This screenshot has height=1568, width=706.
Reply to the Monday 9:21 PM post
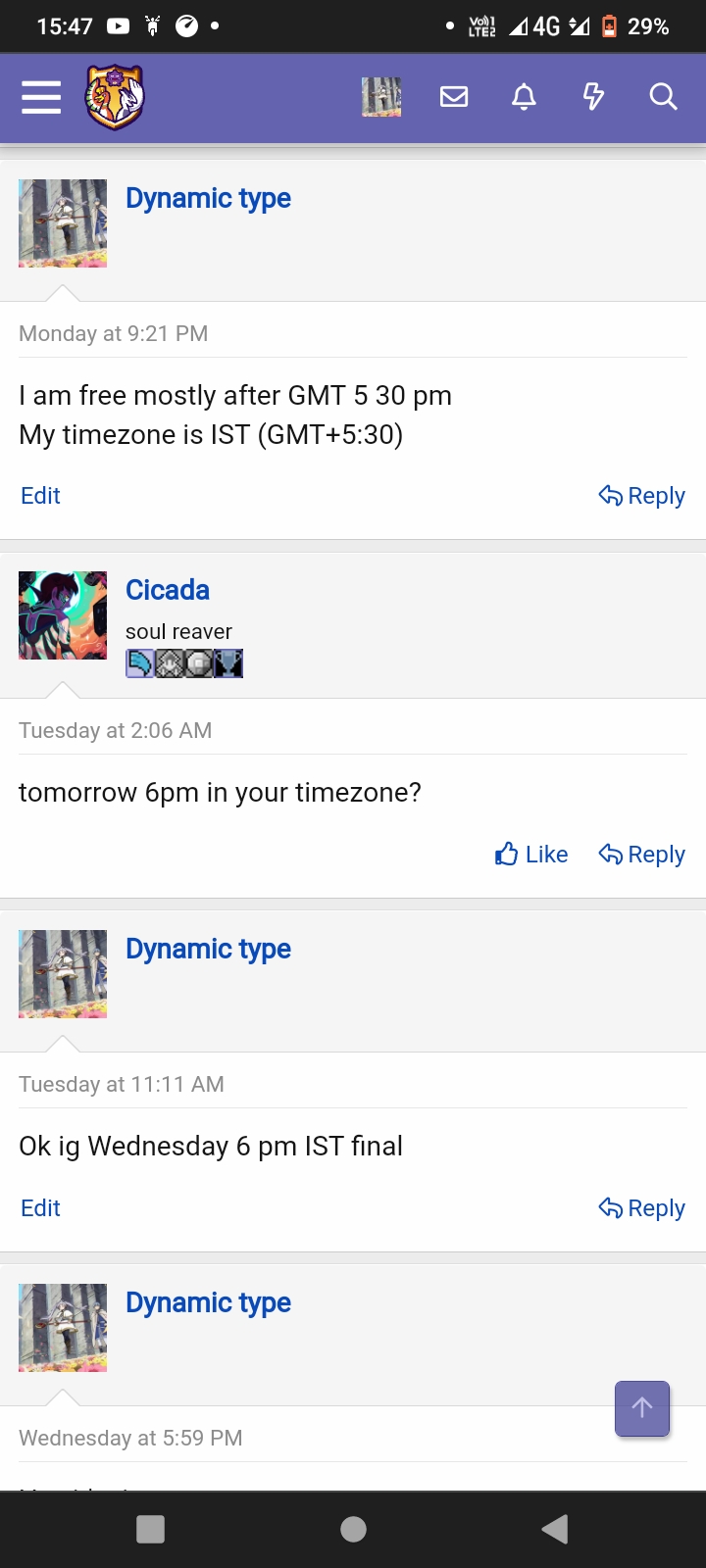pos(642,496)
